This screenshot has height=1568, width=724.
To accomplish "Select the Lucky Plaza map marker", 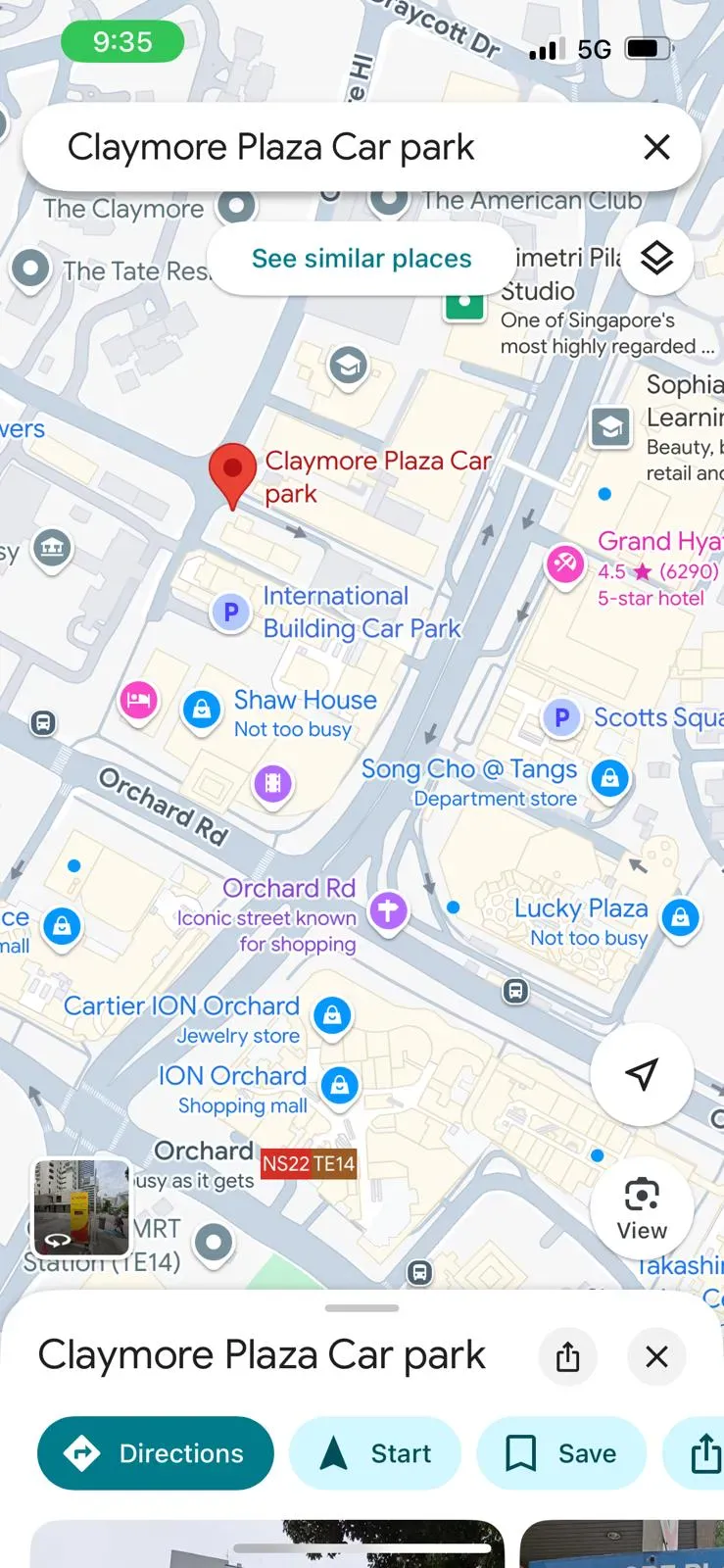I will pyautogui.click(x=680, y=918).
